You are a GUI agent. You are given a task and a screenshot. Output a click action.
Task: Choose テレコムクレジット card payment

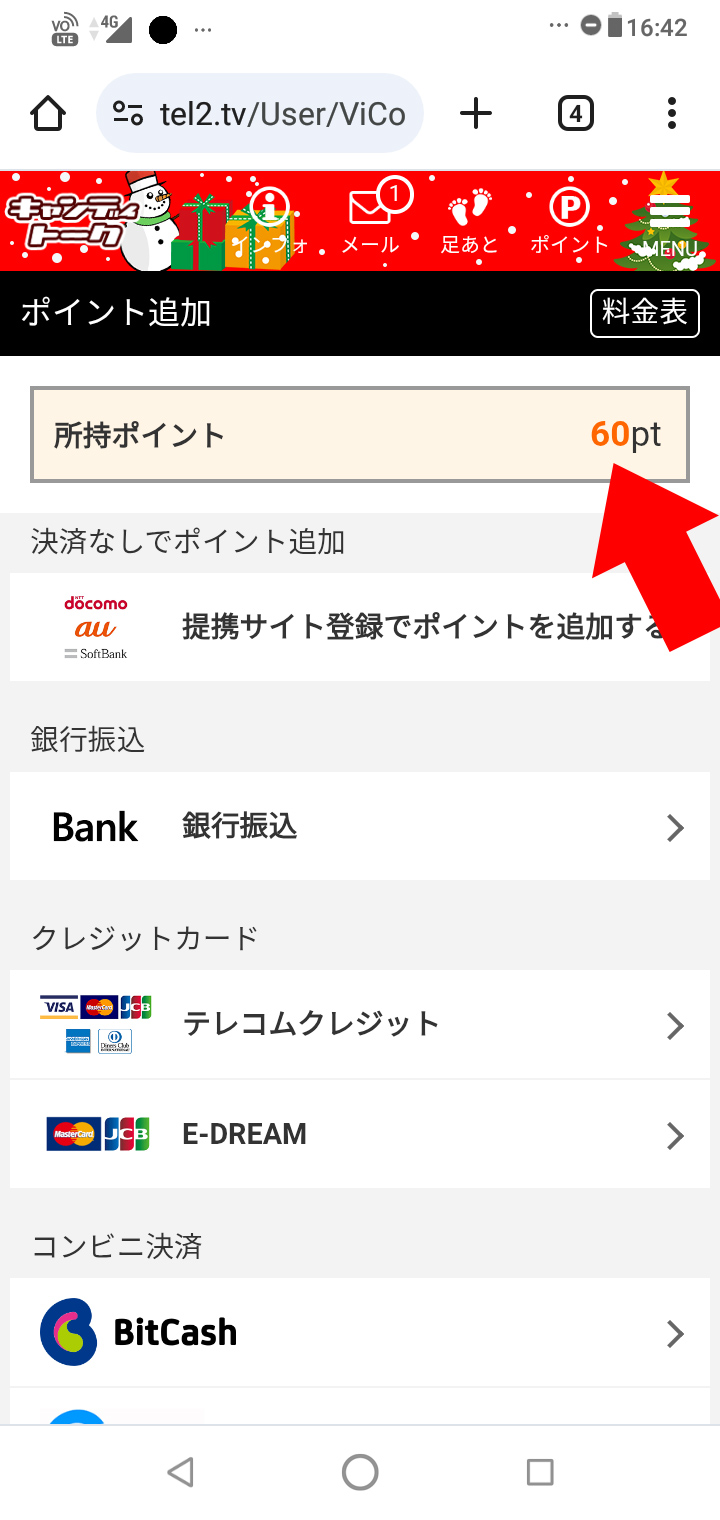point(360,1025)
